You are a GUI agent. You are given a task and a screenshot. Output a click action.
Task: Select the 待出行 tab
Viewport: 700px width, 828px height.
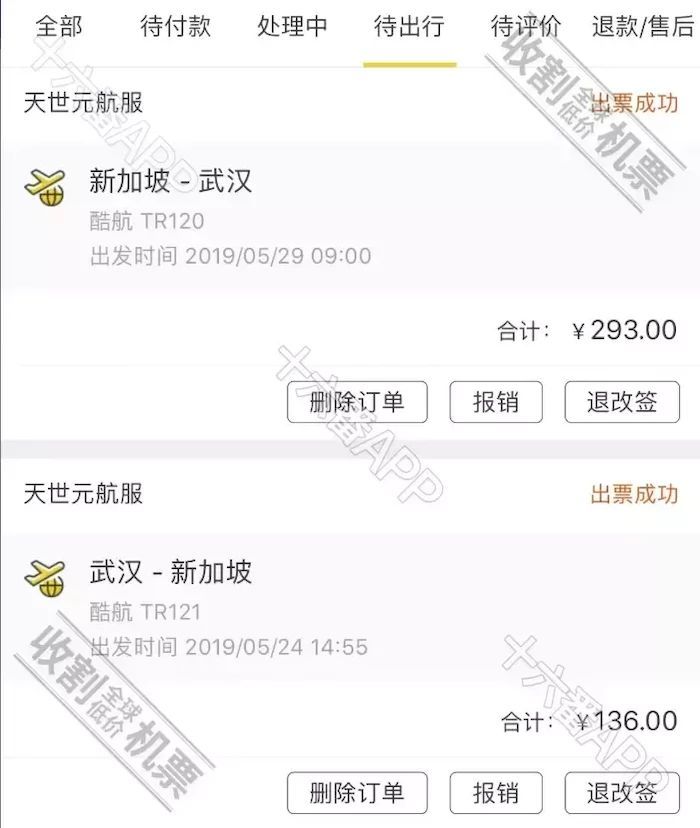409,27
